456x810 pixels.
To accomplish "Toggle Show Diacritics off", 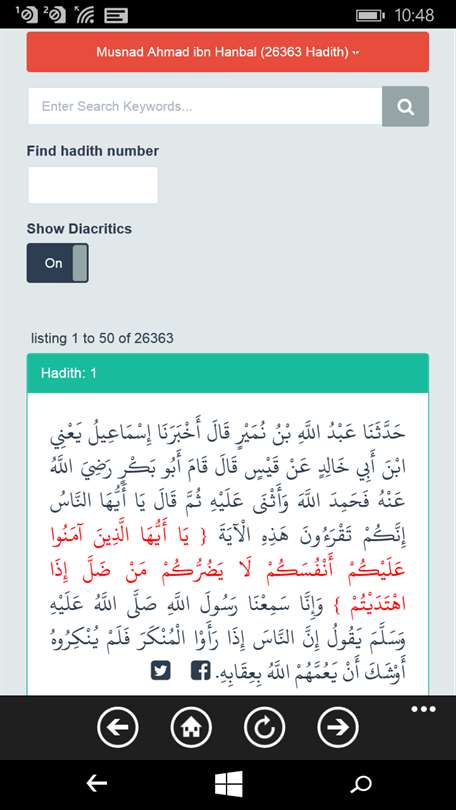I will point(57,263).
